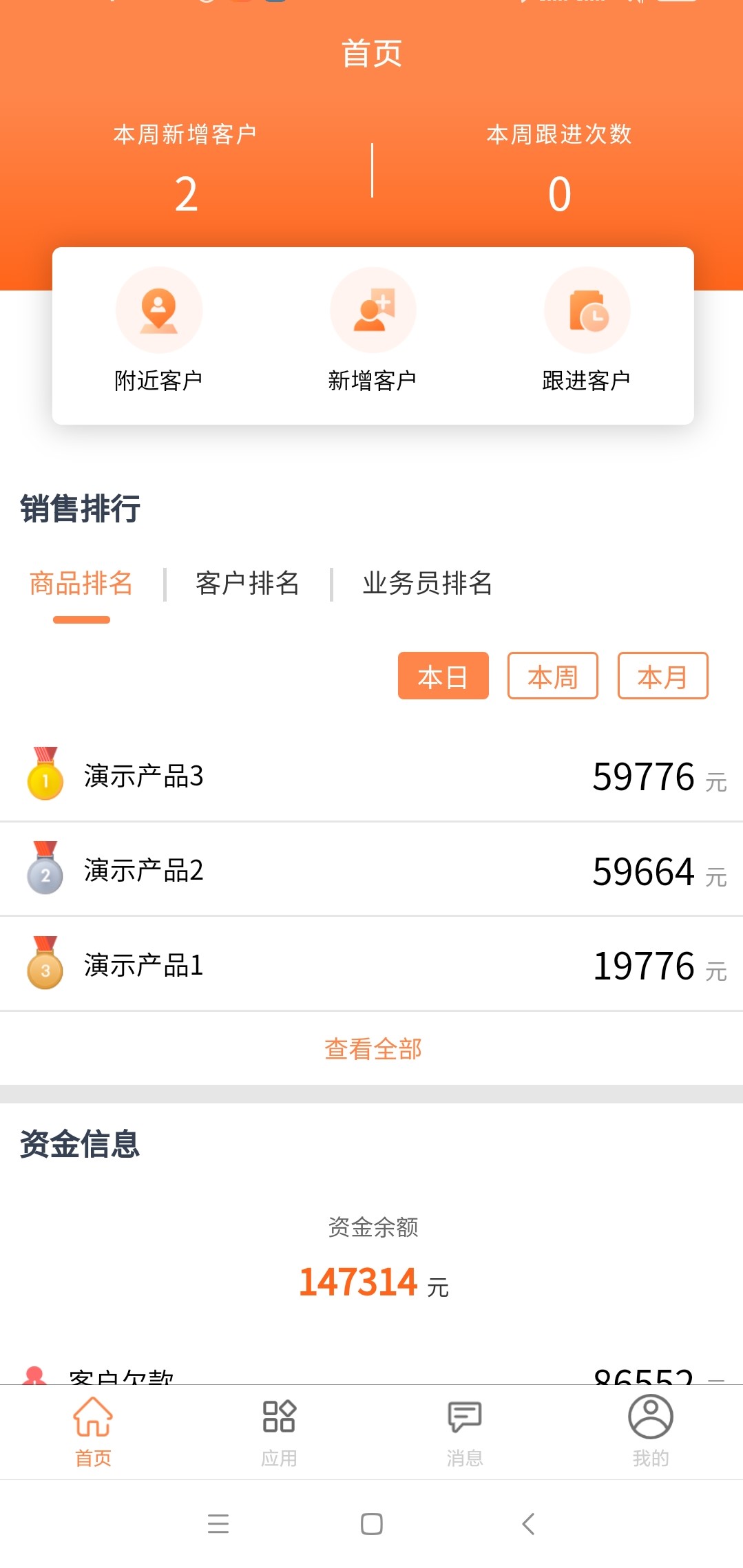
Task: Tap the 资金余额 amount 147314
Action: (359, 1280)
